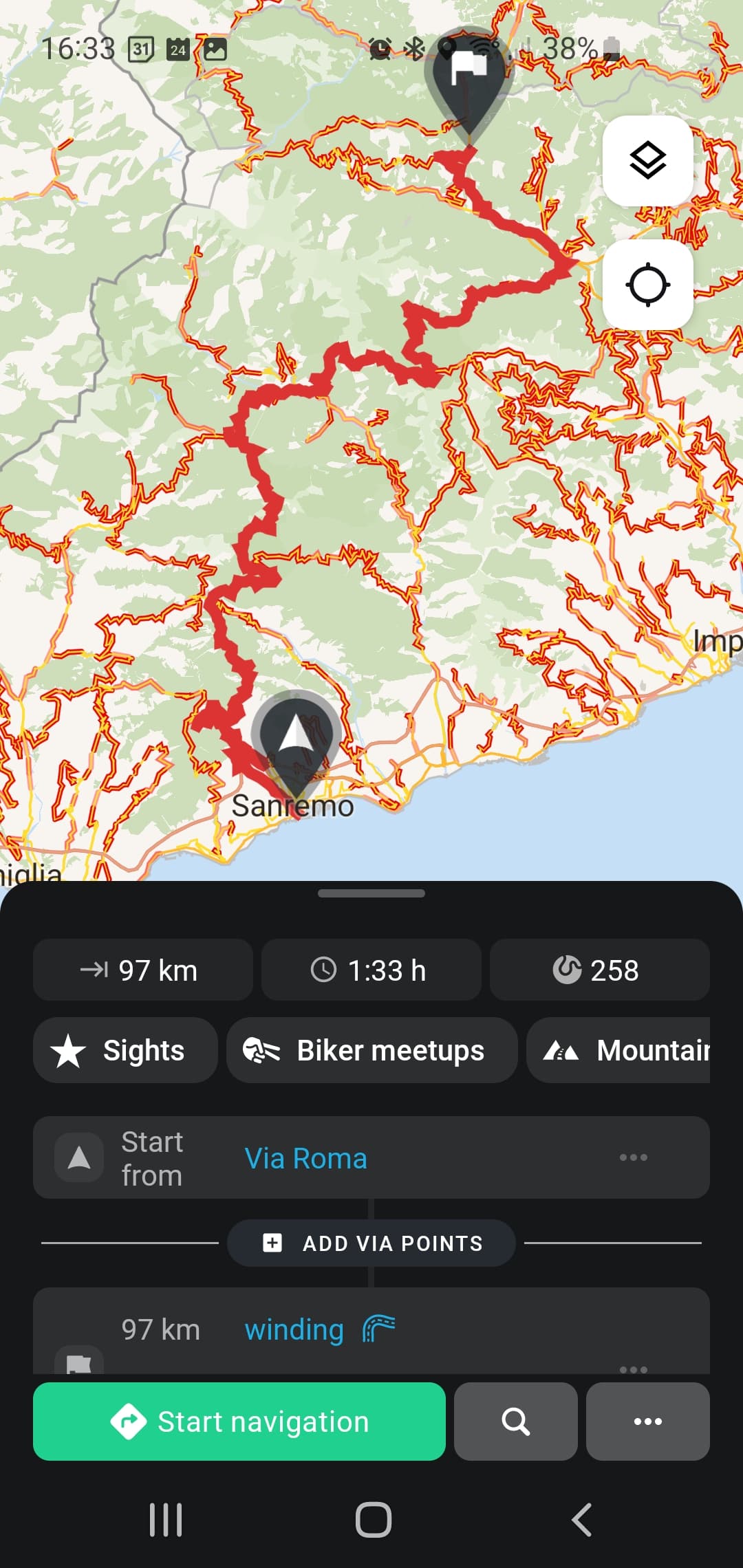This screenshot has width=743, height=1568.
Task: Add via points to the route
Action: (371, 1243)
